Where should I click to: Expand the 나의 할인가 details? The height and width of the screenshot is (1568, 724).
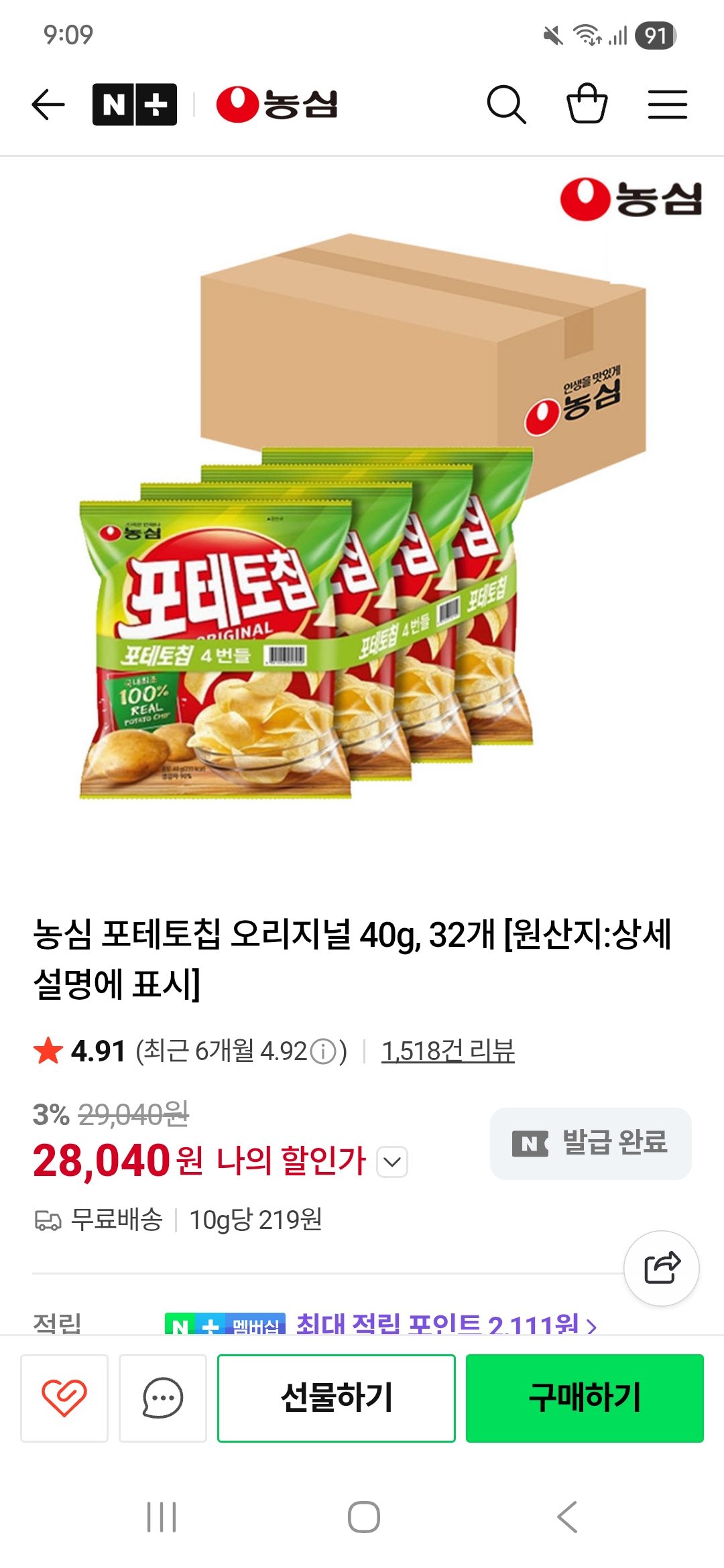[392, 1162]
